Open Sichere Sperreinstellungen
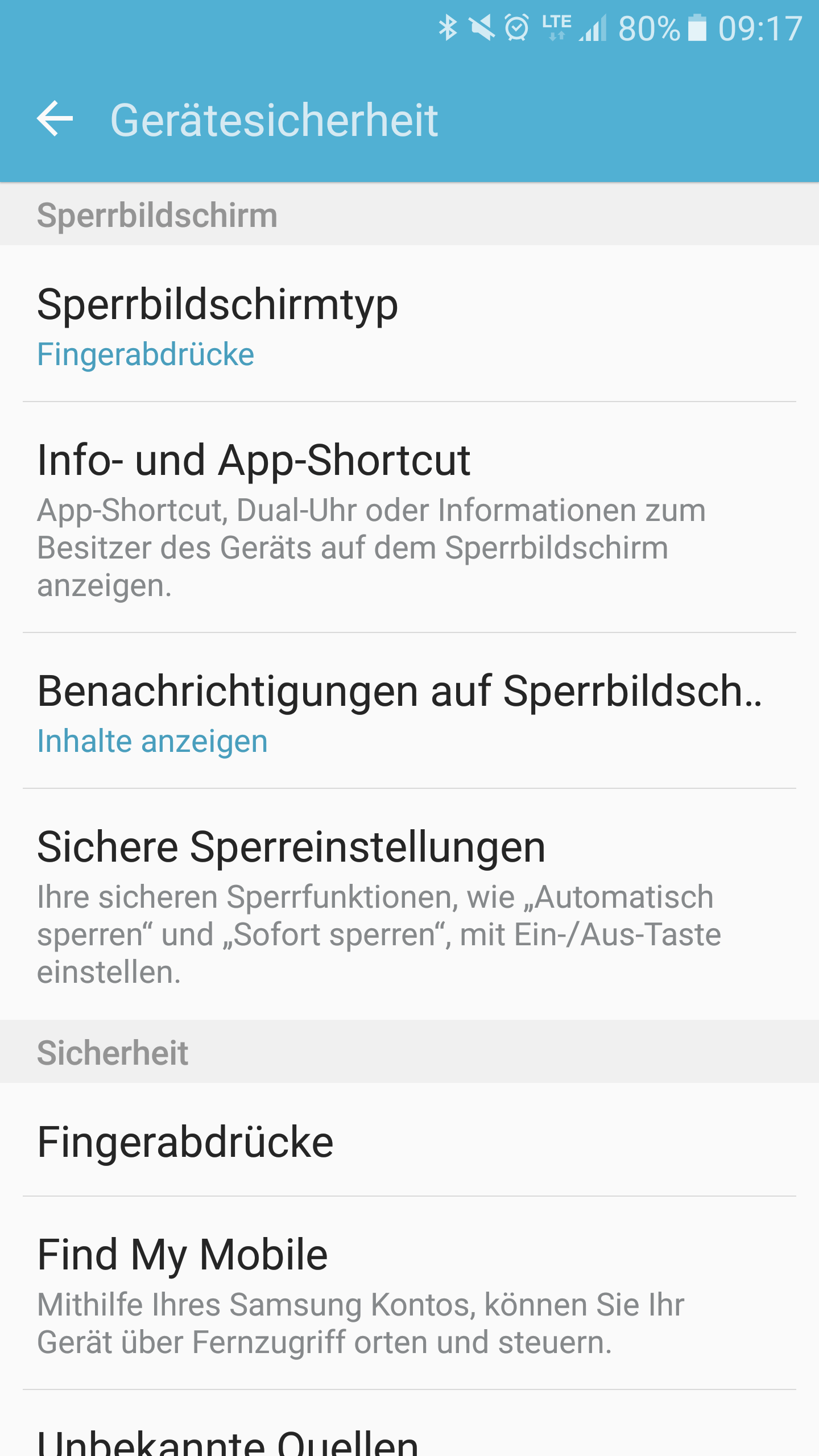Screen dimensions: 819x1456 coord(409,905)
